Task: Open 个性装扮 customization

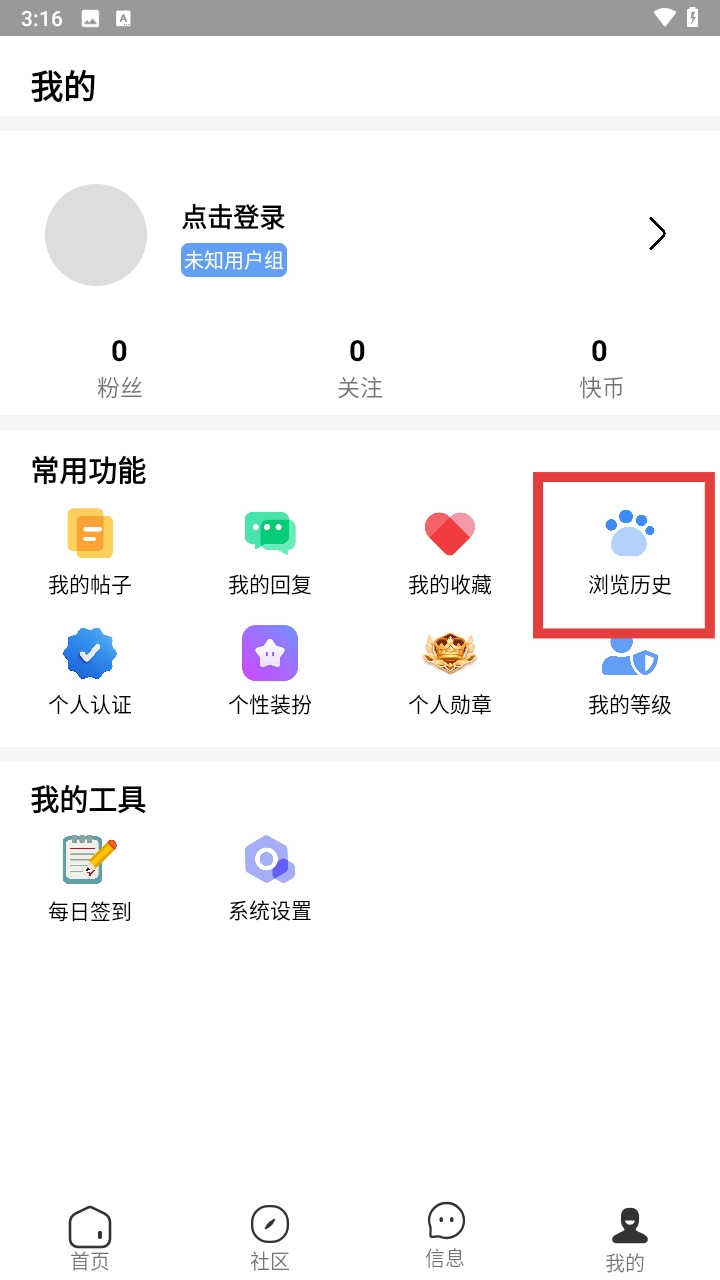Action: (270, 671)
